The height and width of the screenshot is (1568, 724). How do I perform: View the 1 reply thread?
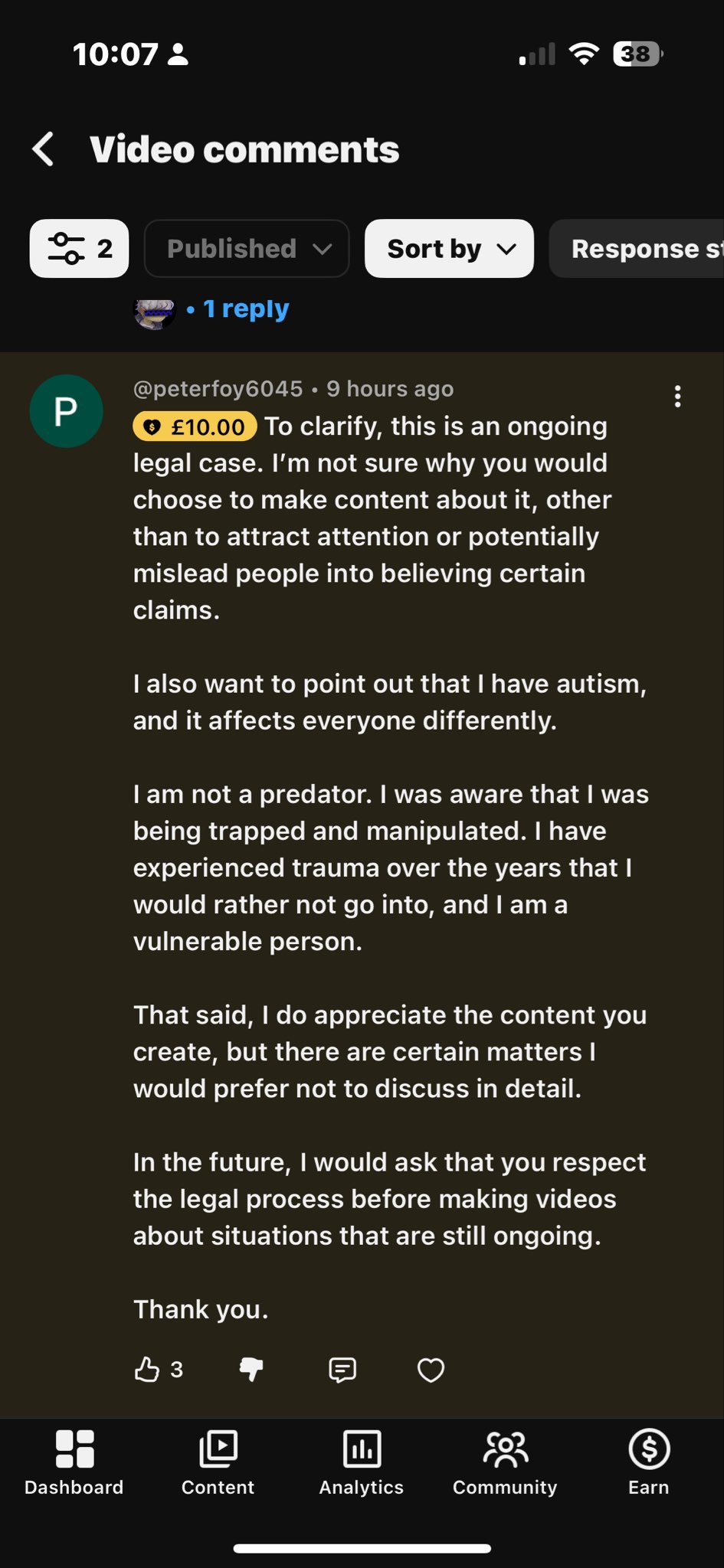[x=245, y=309]
